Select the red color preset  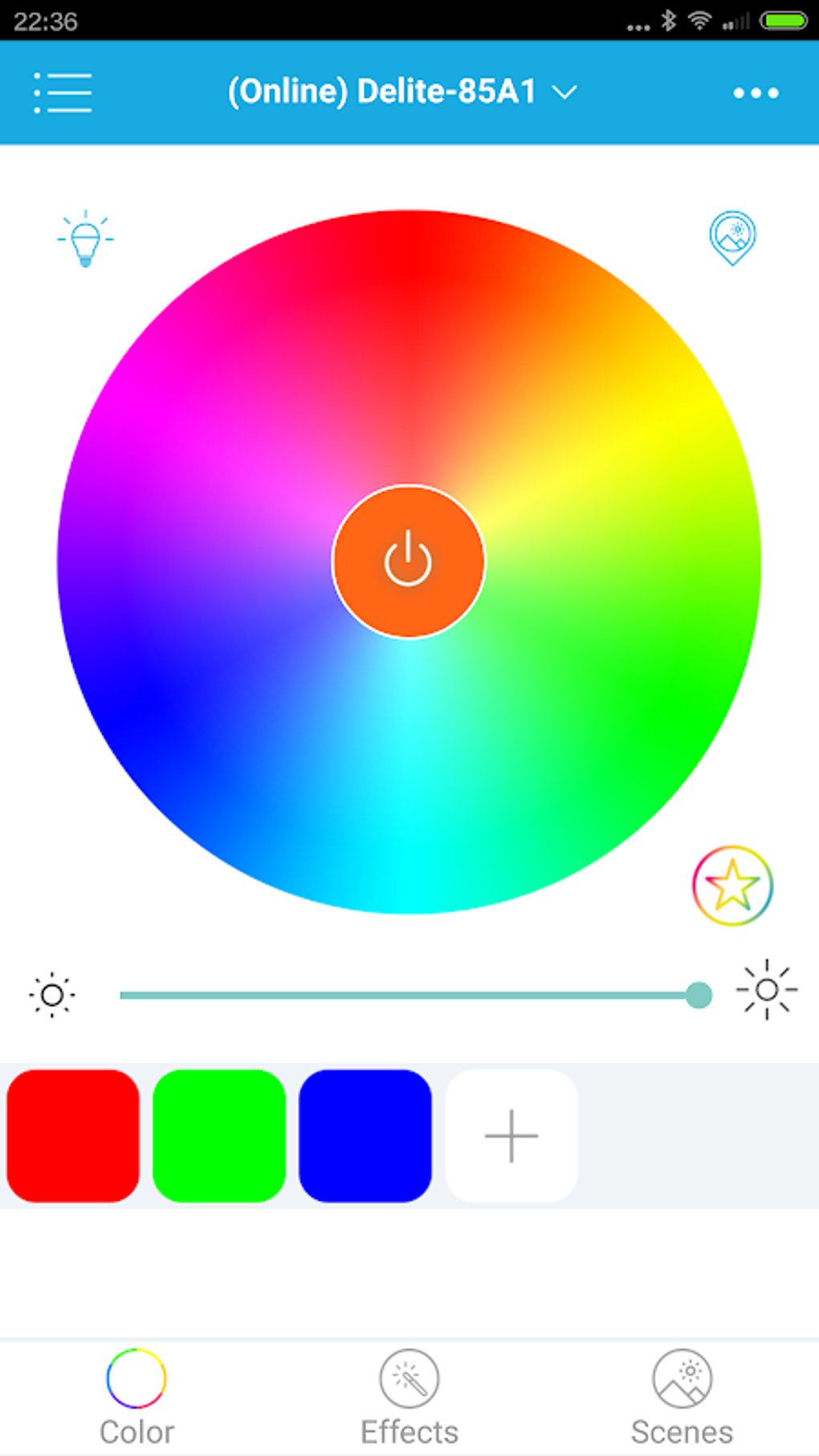(73, 1136)
